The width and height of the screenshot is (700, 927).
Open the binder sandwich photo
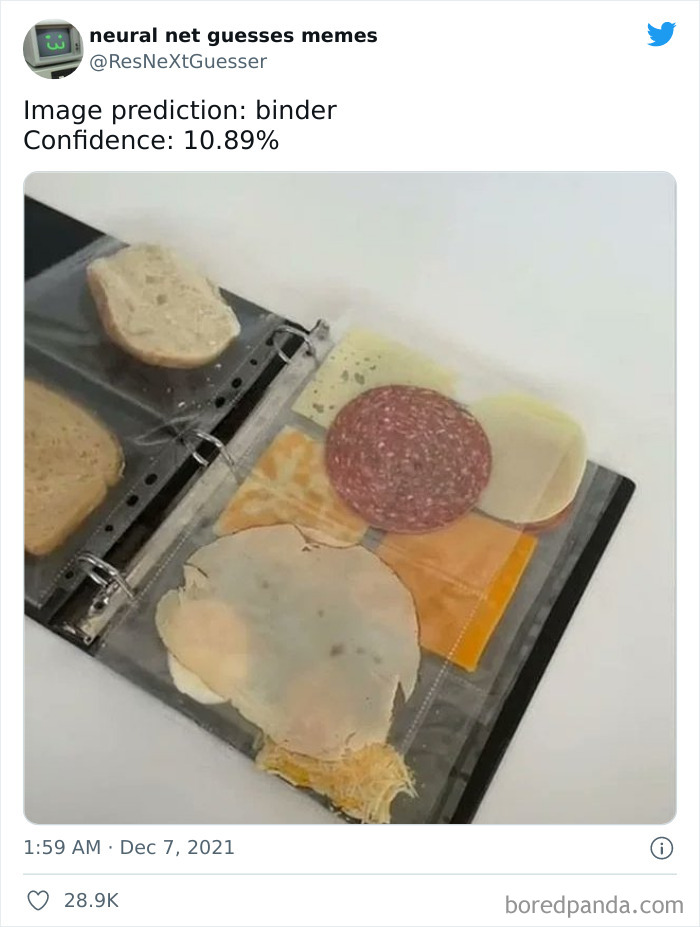(350, 497)
